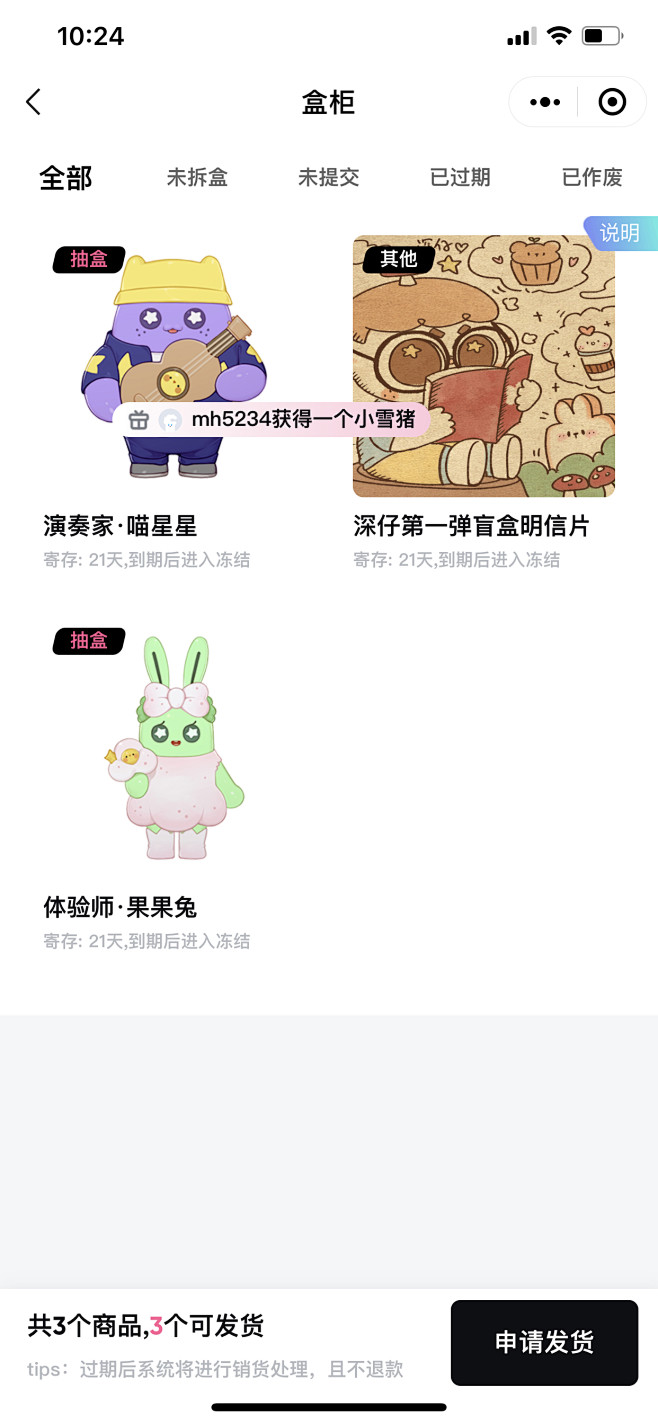Switch to the 未拆盒 tab
This screenshot has height=1424, width=658.
pos(197,178)
